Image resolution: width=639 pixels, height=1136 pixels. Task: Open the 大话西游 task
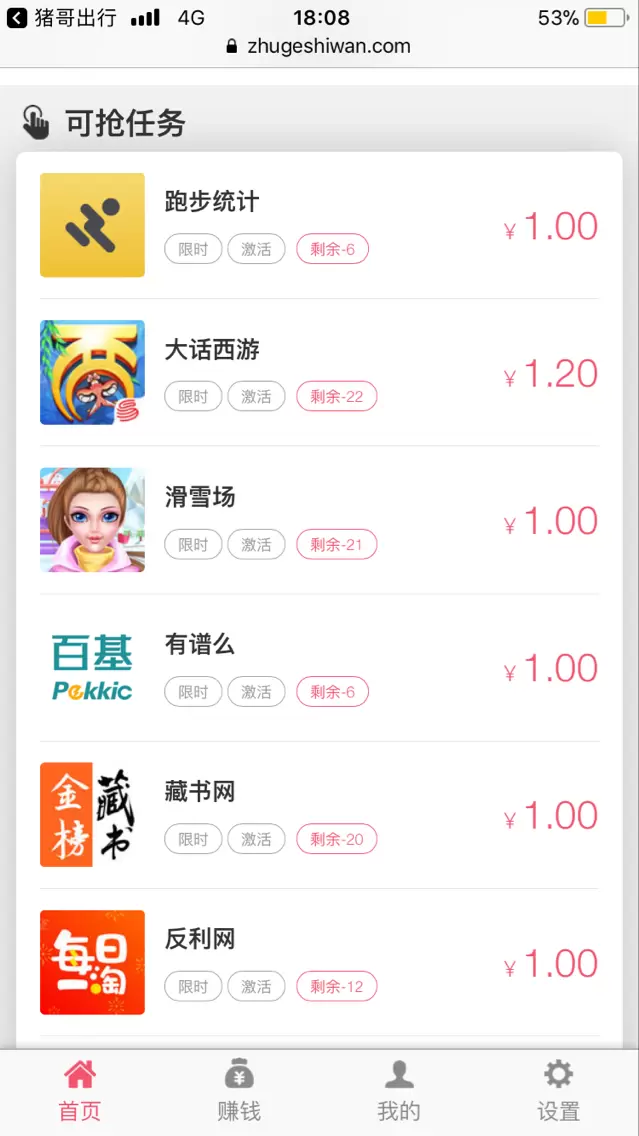point(319,372)
